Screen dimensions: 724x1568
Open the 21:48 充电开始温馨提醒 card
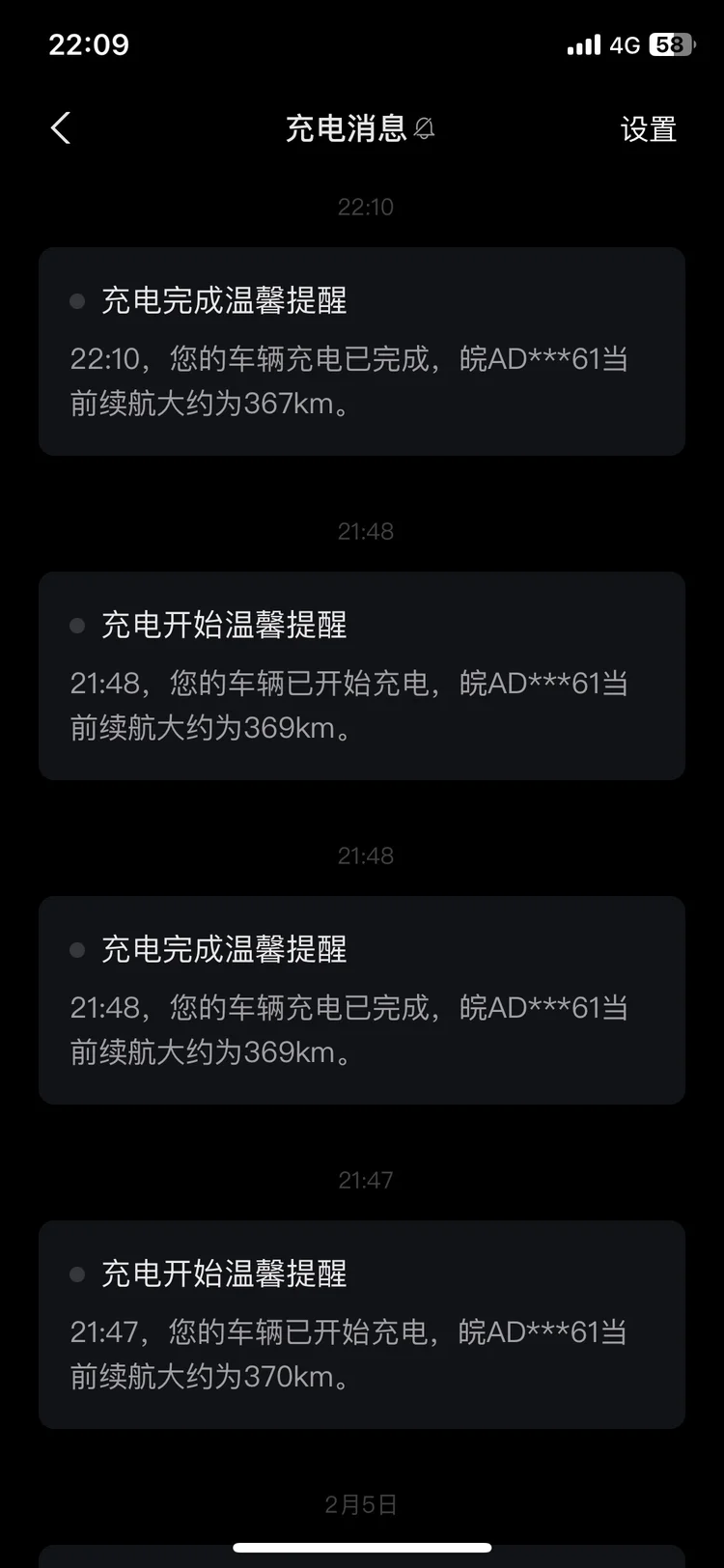[x=362, y=676]
